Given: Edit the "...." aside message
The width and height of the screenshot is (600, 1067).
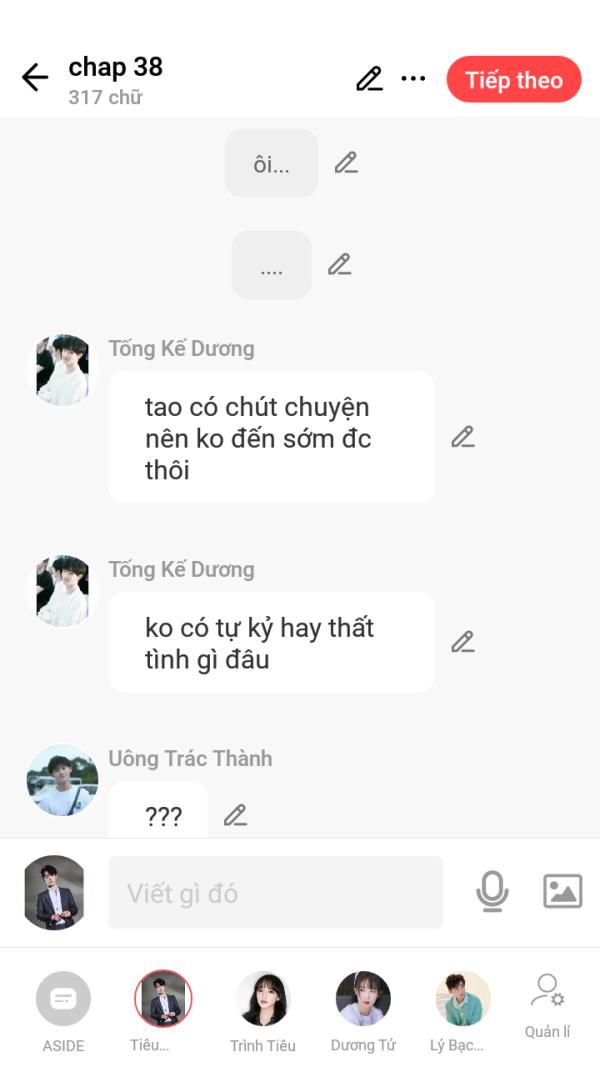Looking at the screenshot, I should 339,265.
